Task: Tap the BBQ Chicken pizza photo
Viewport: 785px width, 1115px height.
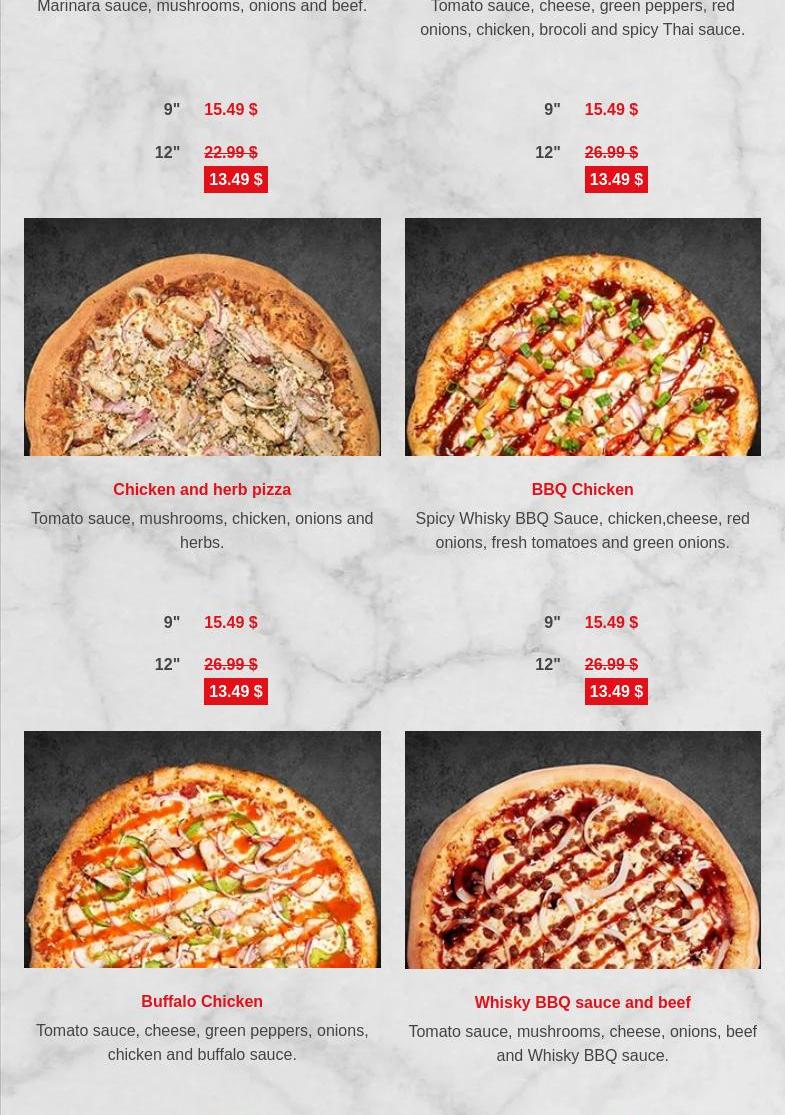Action: click(x=582, y=337)
